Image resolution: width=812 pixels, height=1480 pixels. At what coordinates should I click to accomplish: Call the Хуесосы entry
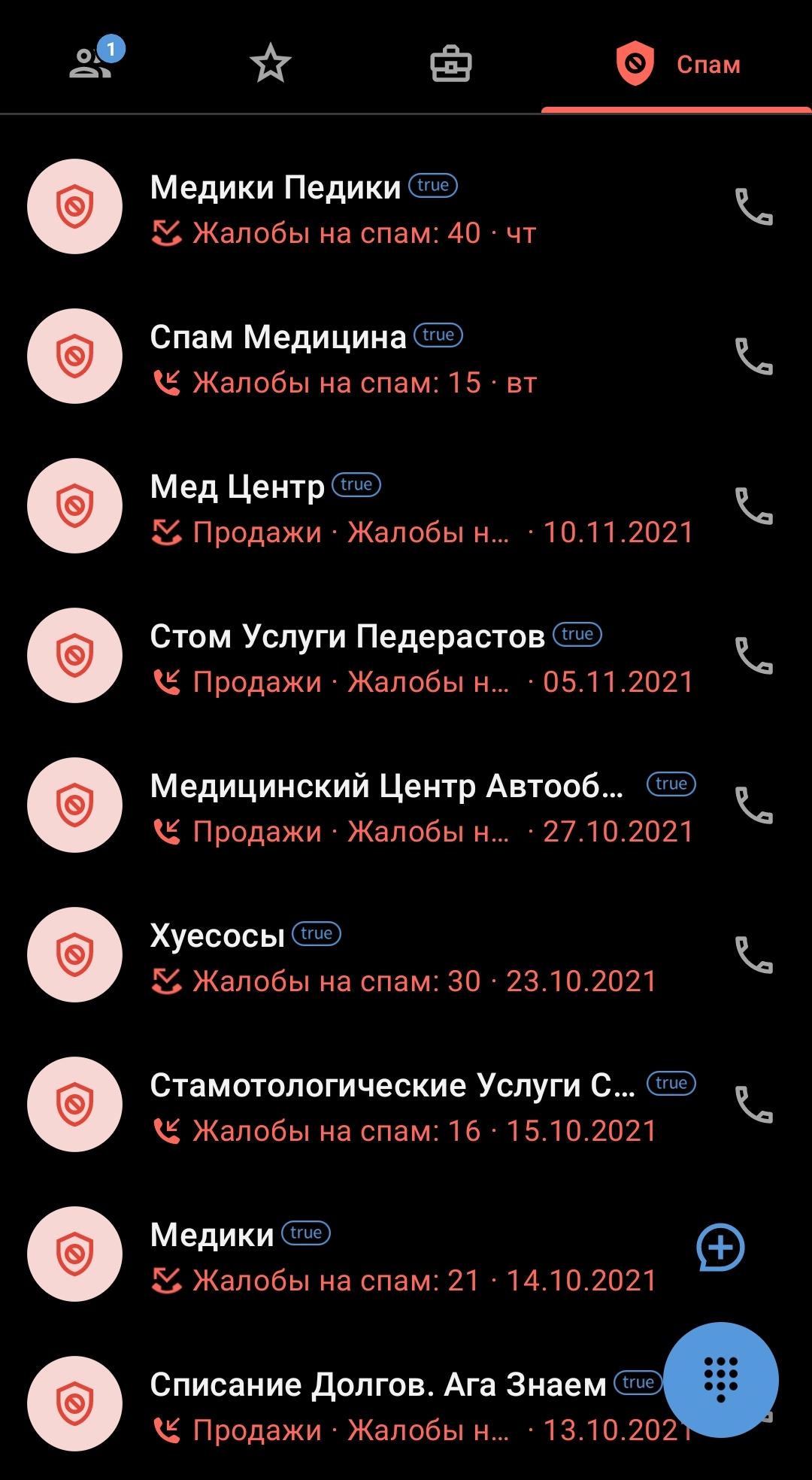(x=753, y=955)
